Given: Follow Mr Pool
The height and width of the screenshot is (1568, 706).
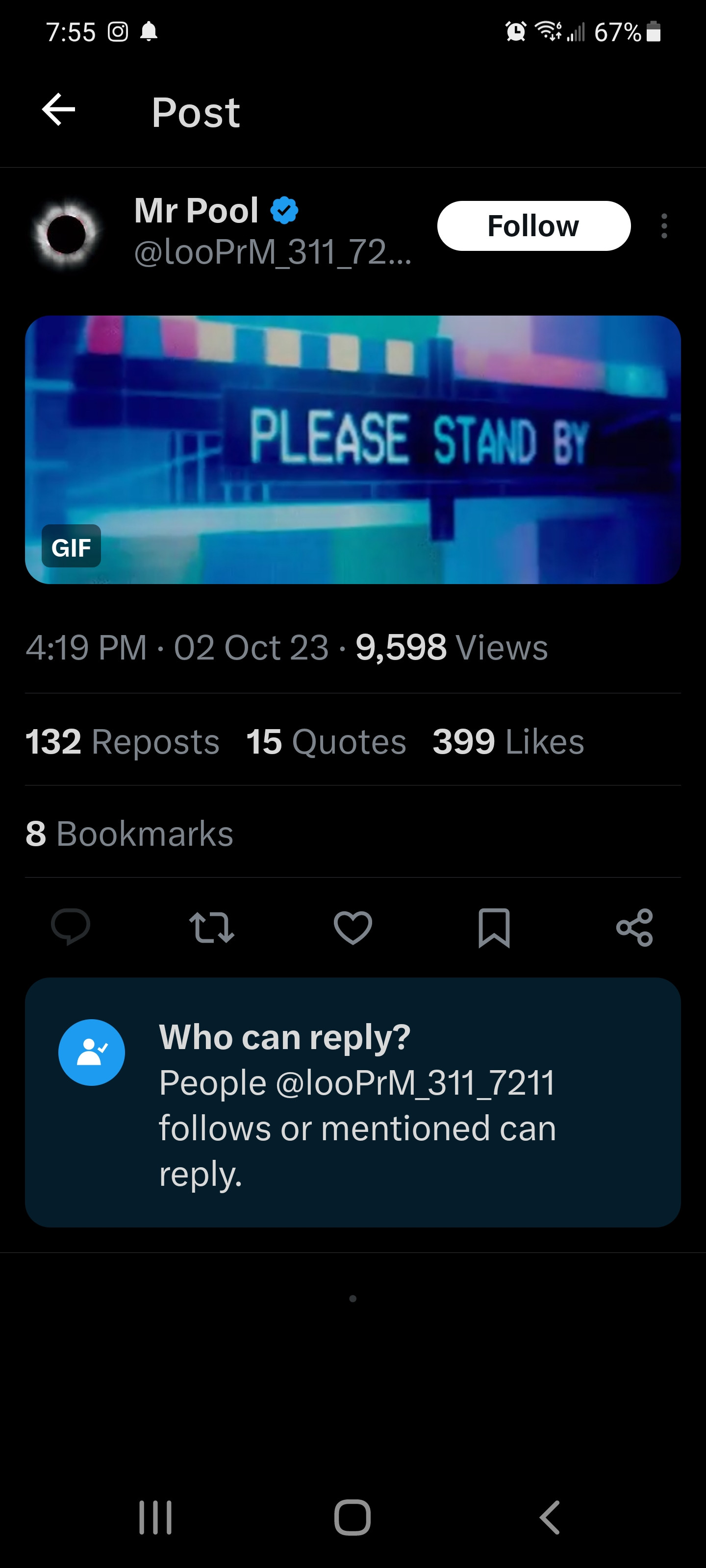Looking at the screenshot, I should (x=533, y=226).
